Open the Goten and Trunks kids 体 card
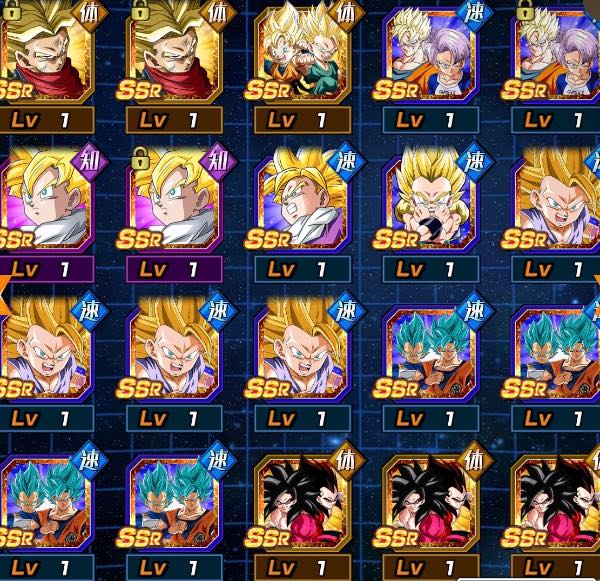 pos(302,54)
